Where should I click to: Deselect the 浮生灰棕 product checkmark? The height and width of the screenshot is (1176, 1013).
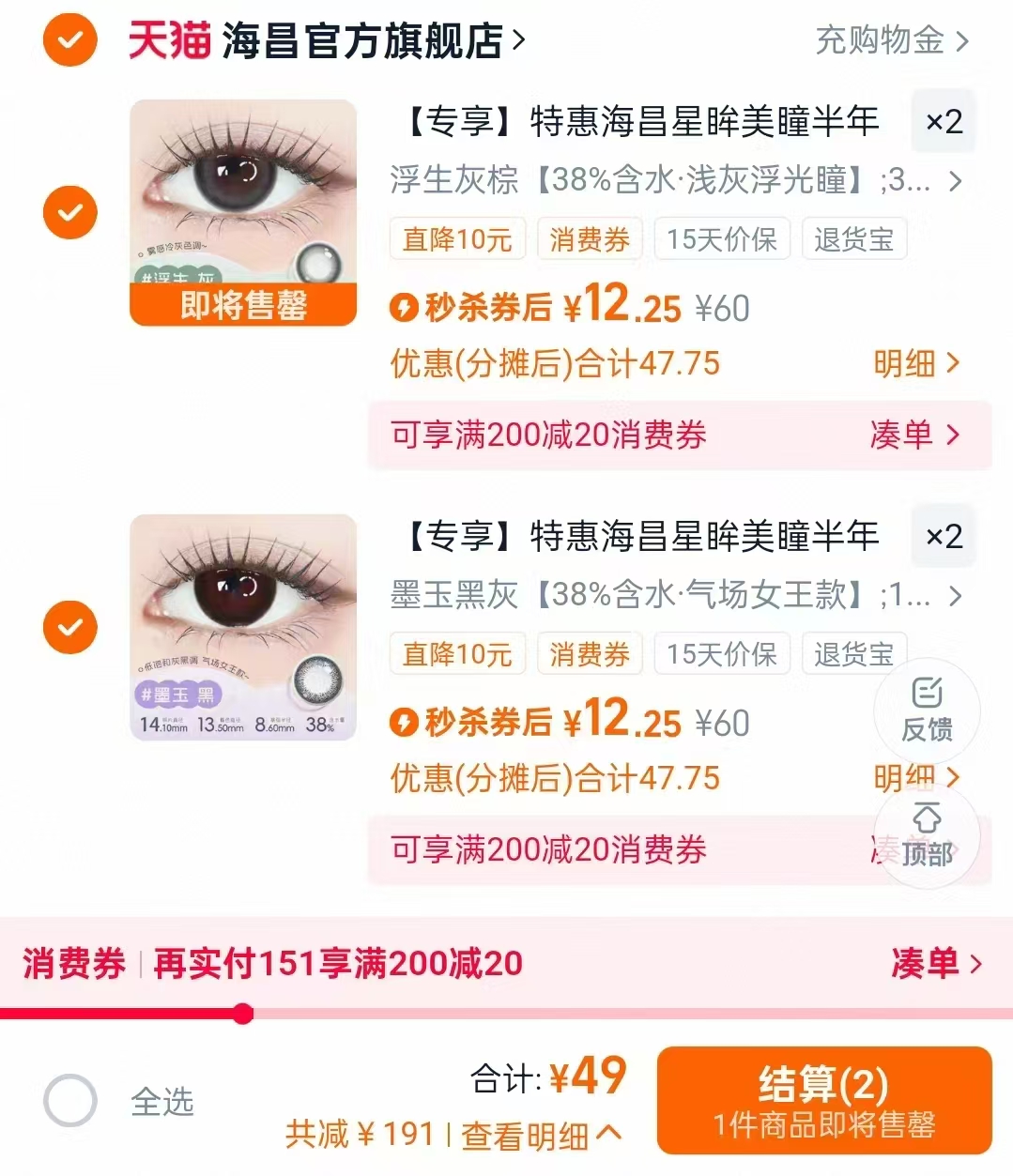(x=69, y=213)
